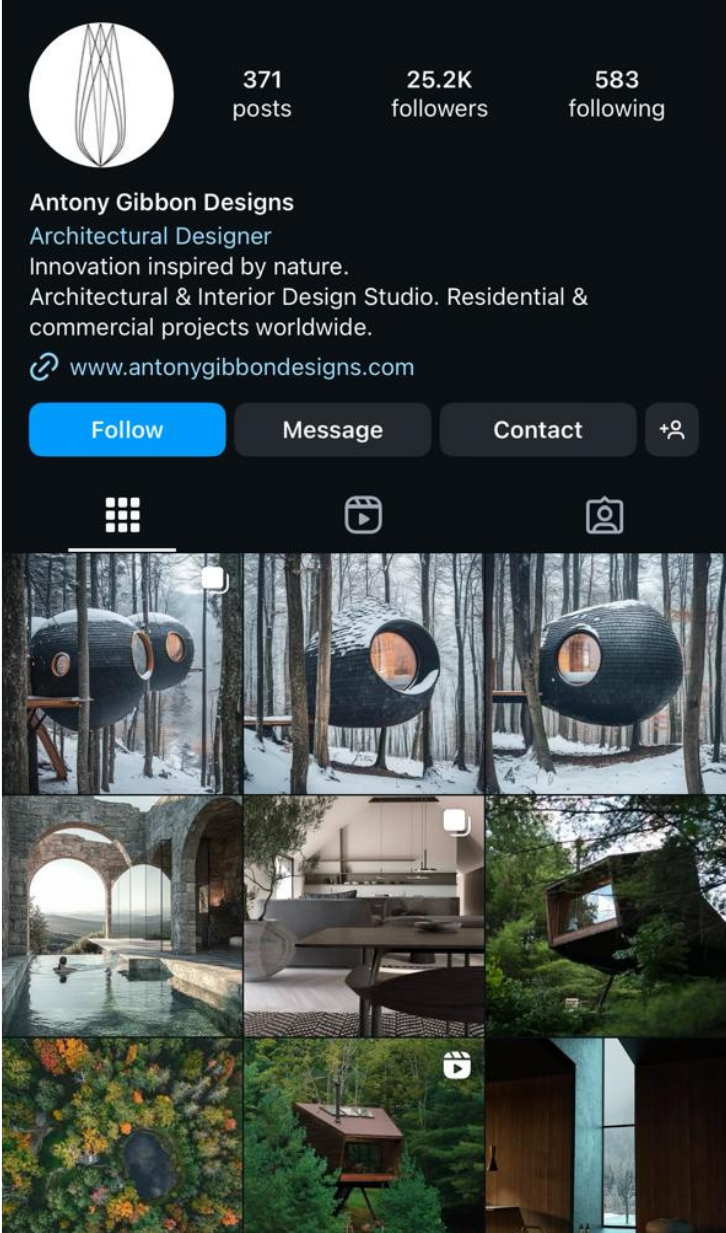Tap the Message button
This screenshot has width=726, height=1233.
[x=332, y=430]
